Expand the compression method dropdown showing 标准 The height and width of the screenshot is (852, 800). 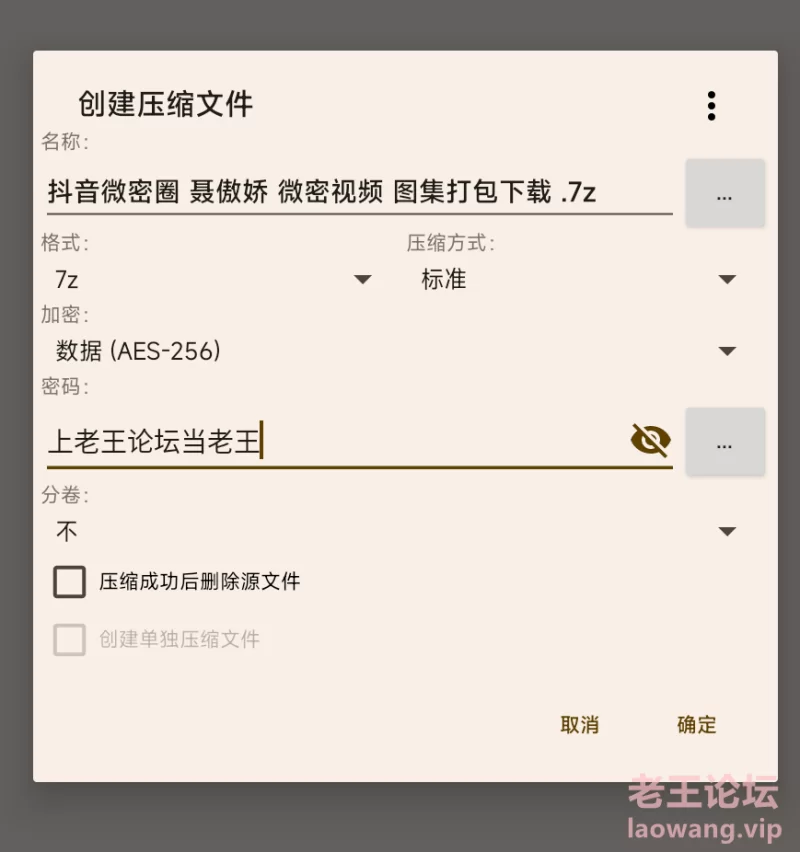tap(577, 279)
